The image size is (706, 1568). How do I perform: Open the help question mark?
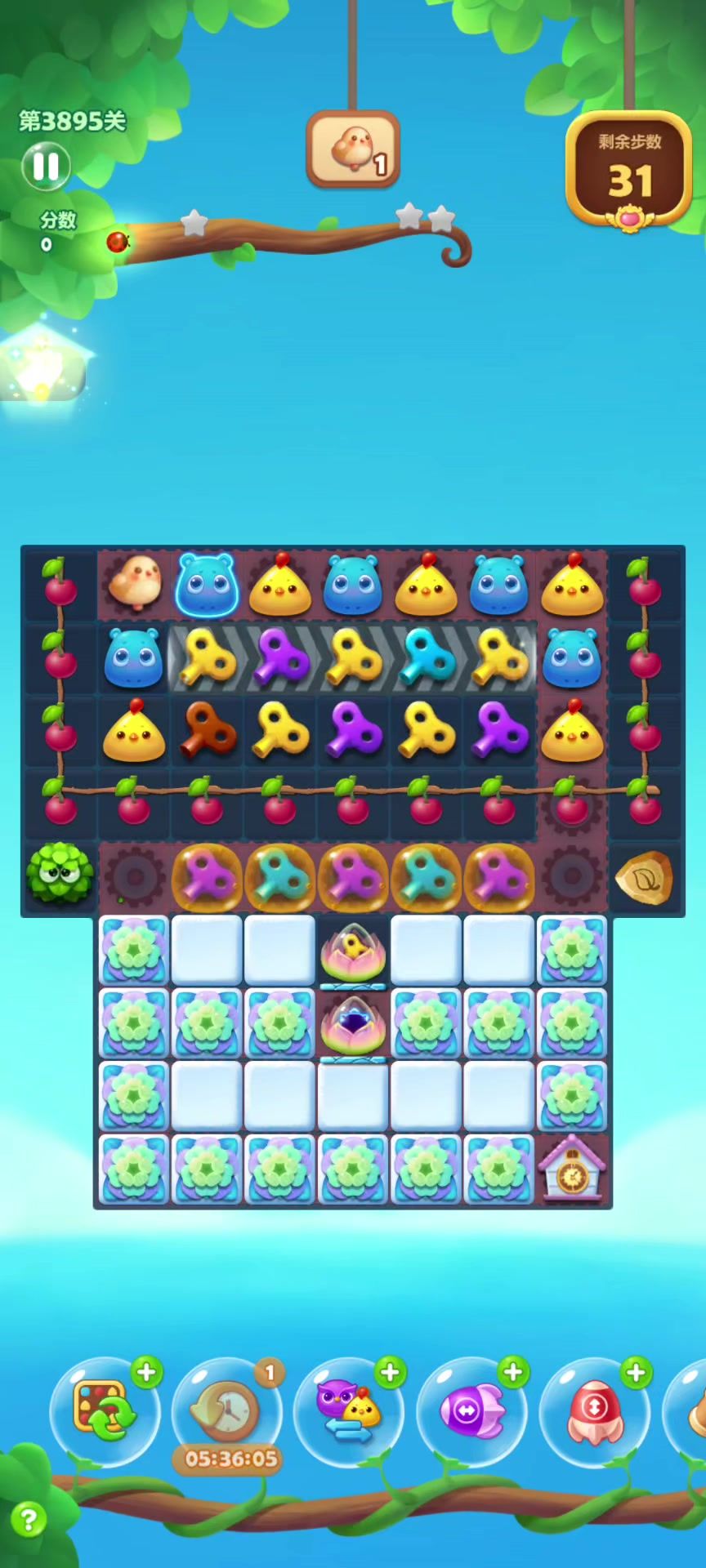(x=29, y=1520)
